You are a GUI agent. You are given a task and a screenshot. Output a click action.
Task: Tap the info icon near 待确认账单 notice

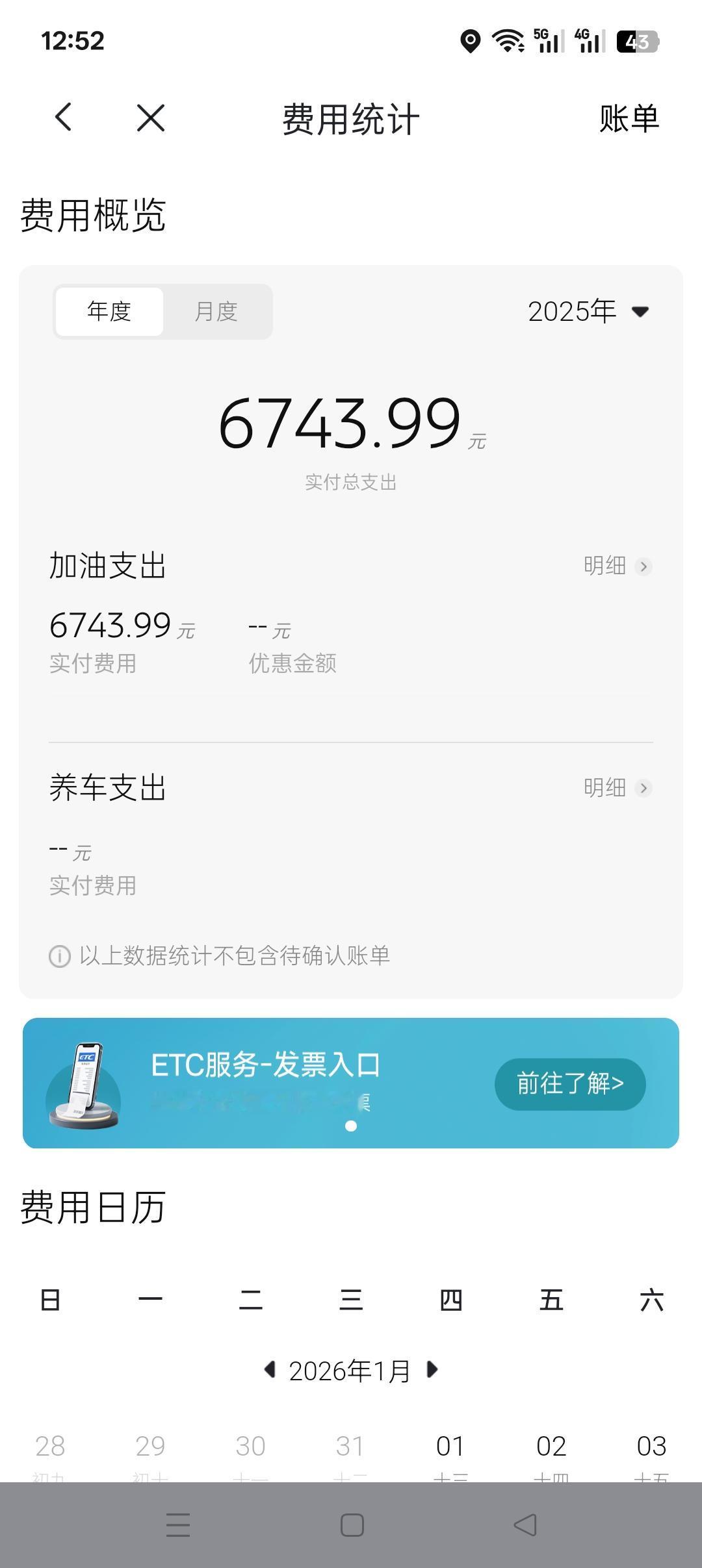pos(60,955)
